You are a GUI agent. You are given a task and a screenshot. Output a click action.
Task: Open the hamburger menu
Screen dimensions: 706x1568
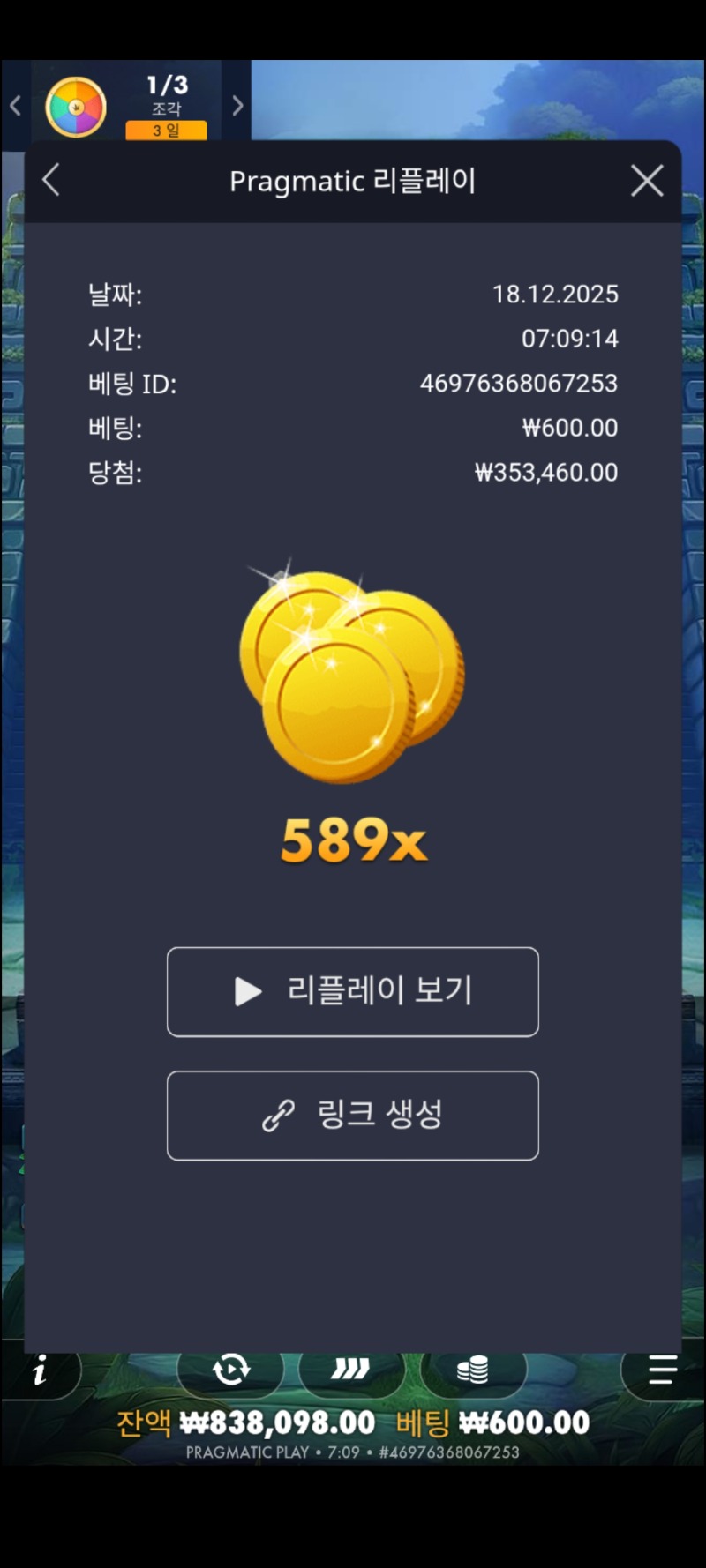[662, 1370]
